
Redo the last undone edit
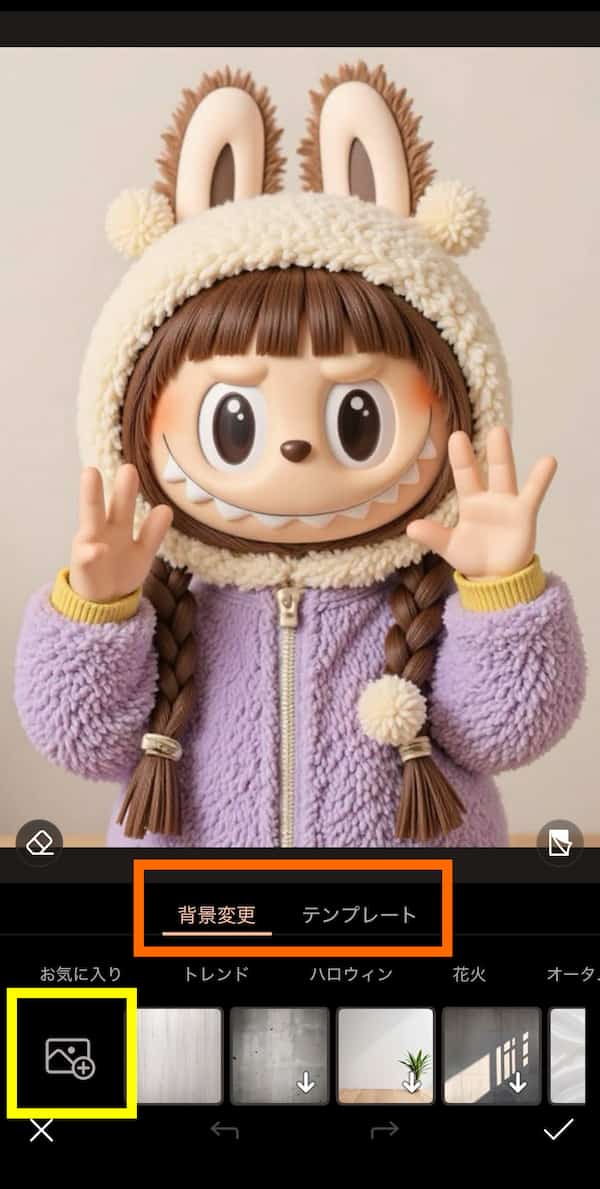384,1131
